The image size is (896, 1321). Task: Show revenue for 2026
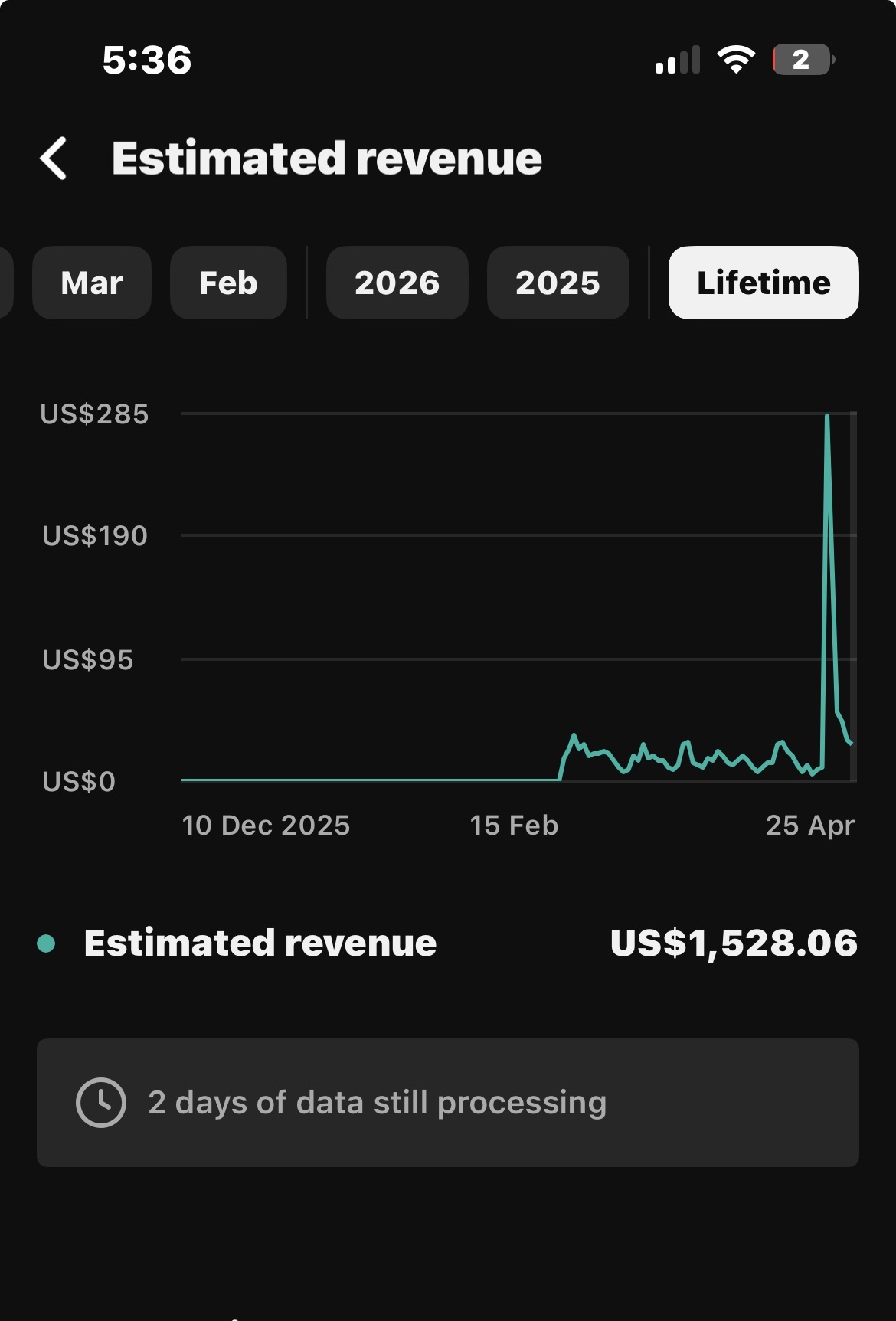397,283
